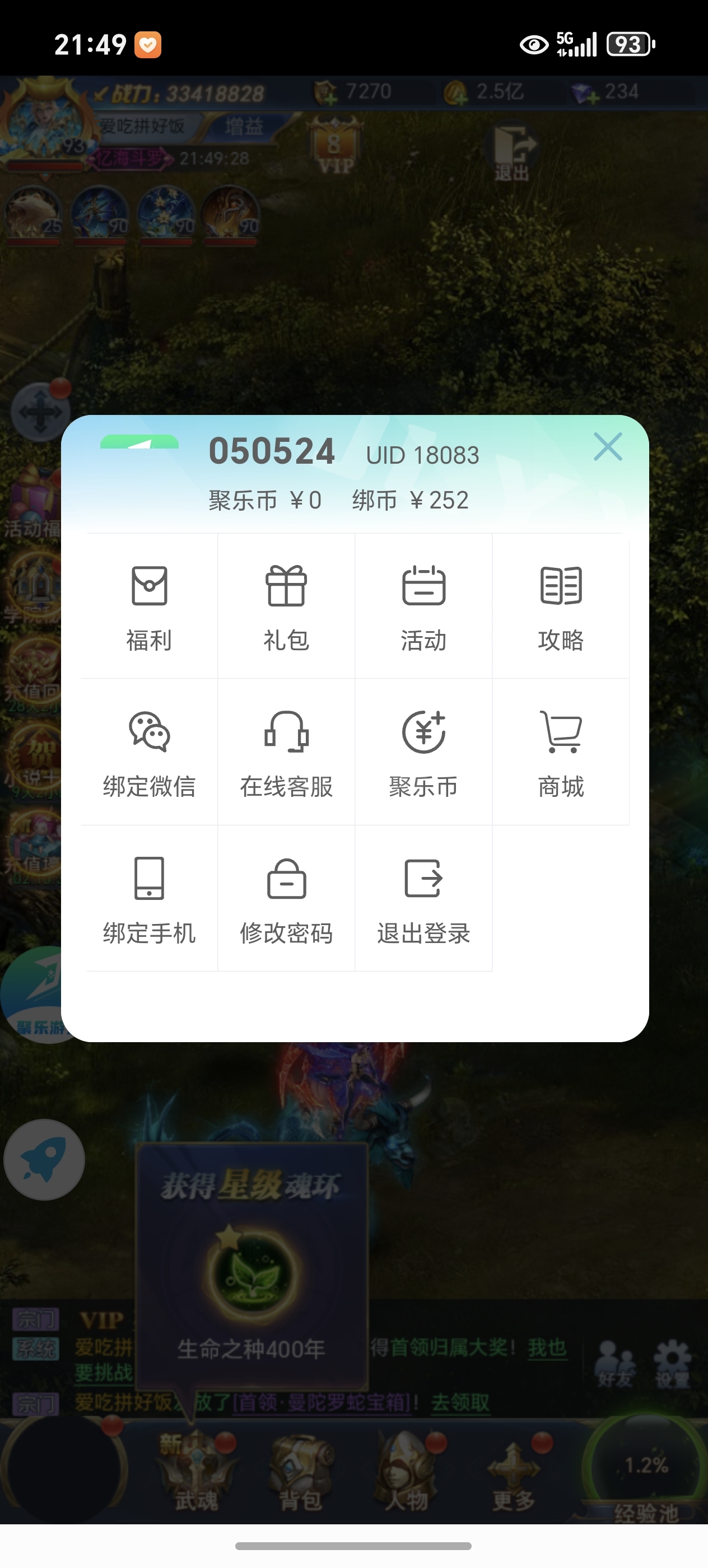Open 福利 benefits

click(x=149, y=607)
